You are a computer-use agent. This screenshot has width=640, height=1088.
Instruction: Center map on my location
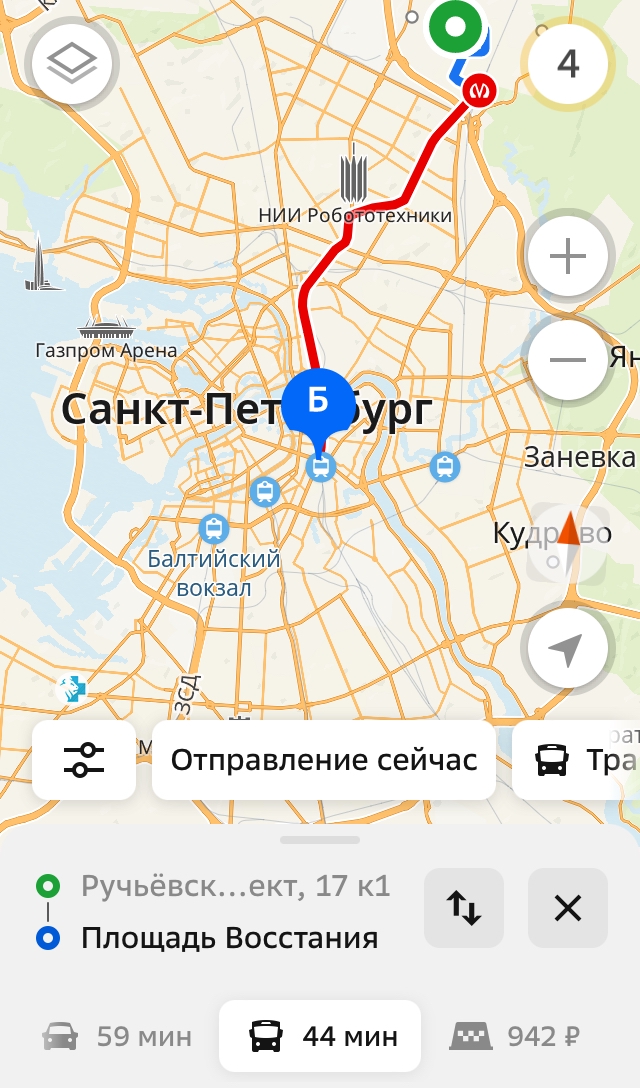568,648
